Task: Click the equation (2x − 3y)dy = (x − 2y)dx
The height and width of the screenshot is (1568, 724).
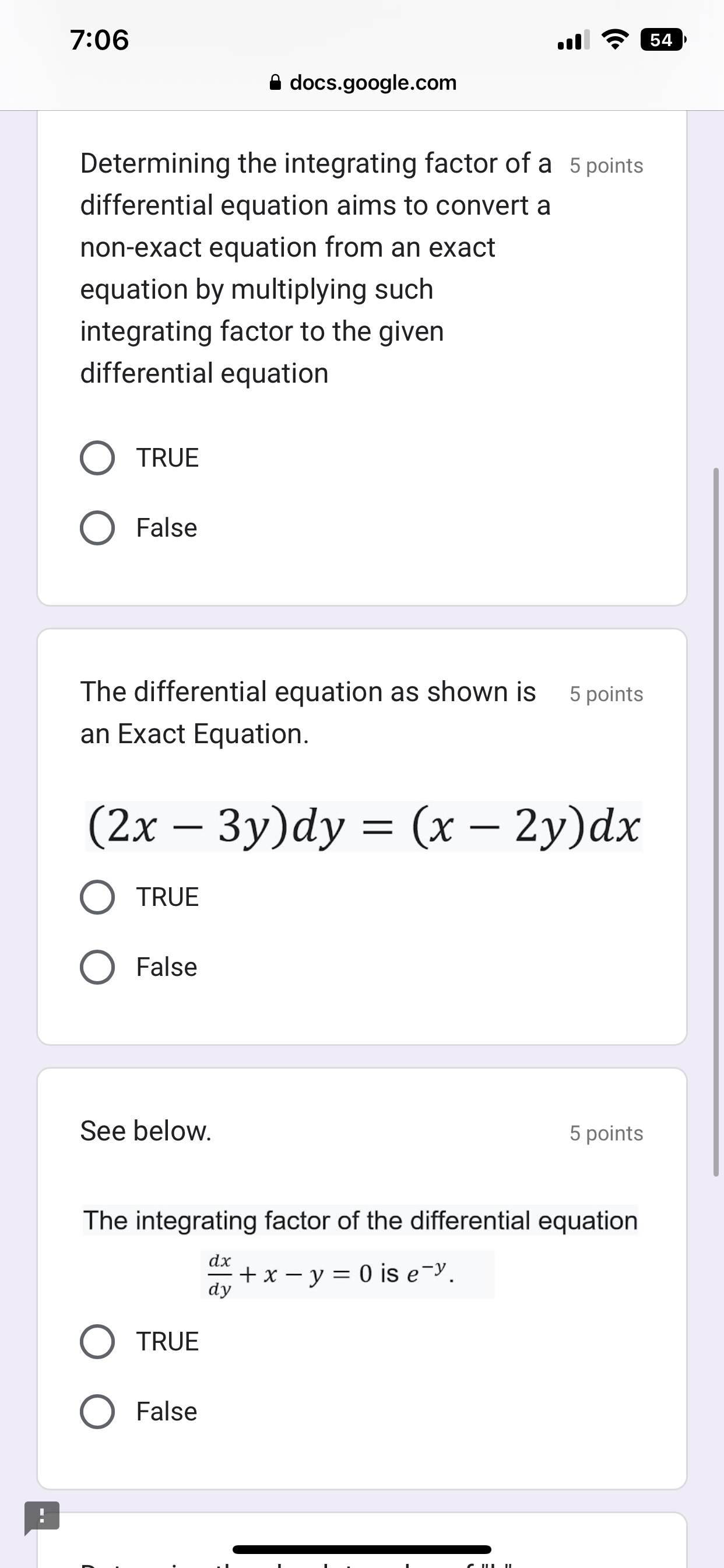Action: (x=361, y=827)
